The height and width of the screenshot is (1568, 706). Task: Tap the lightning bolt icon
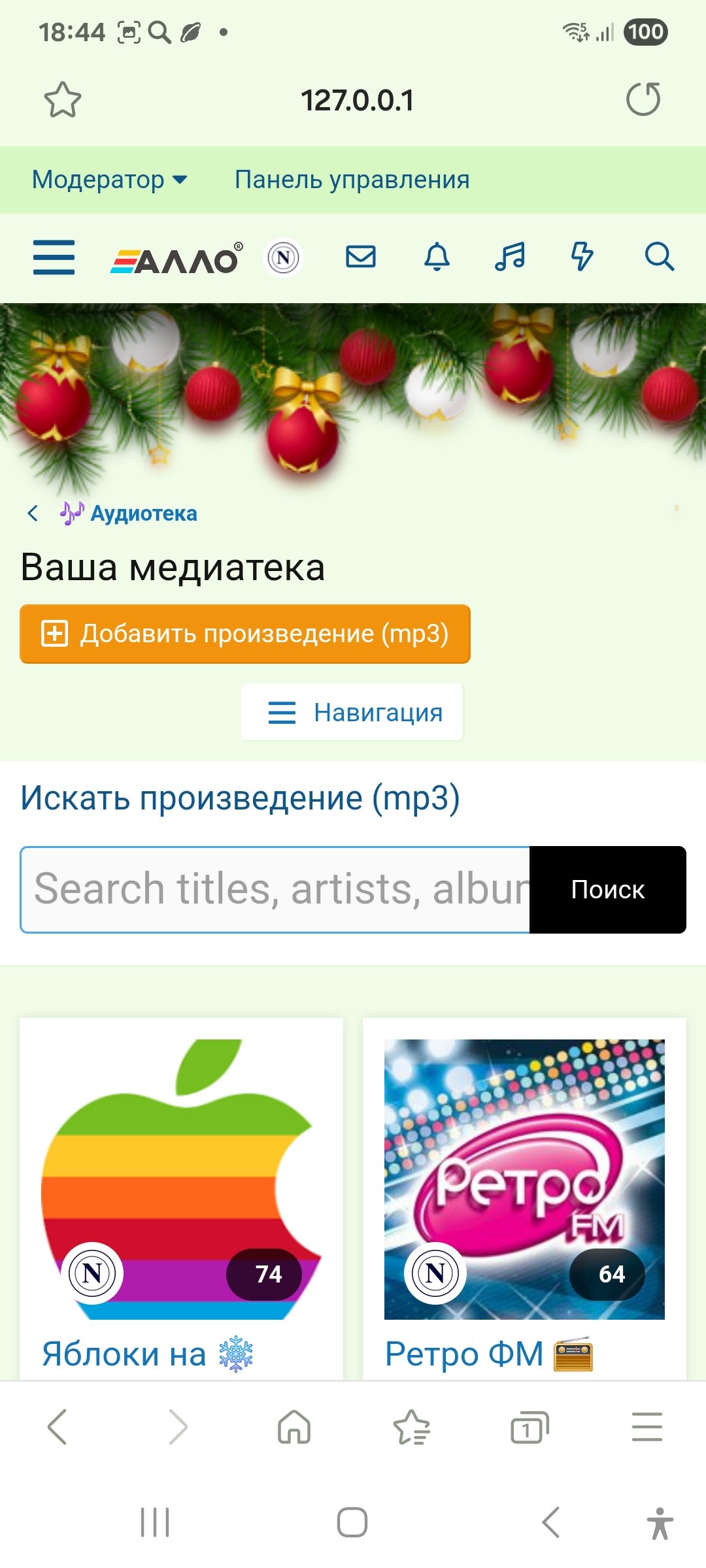[x=582, y=257]
